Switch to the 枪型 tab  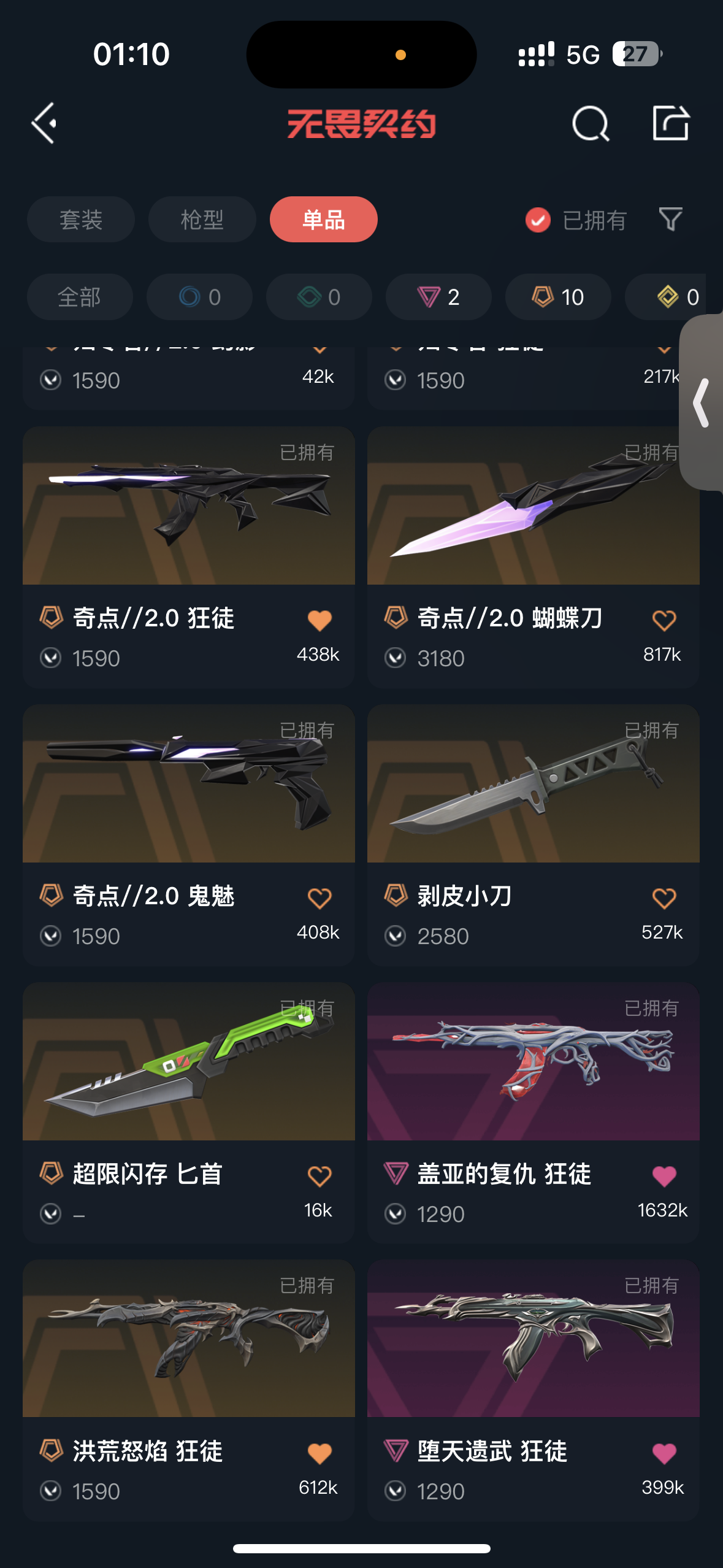coord(202,220)
